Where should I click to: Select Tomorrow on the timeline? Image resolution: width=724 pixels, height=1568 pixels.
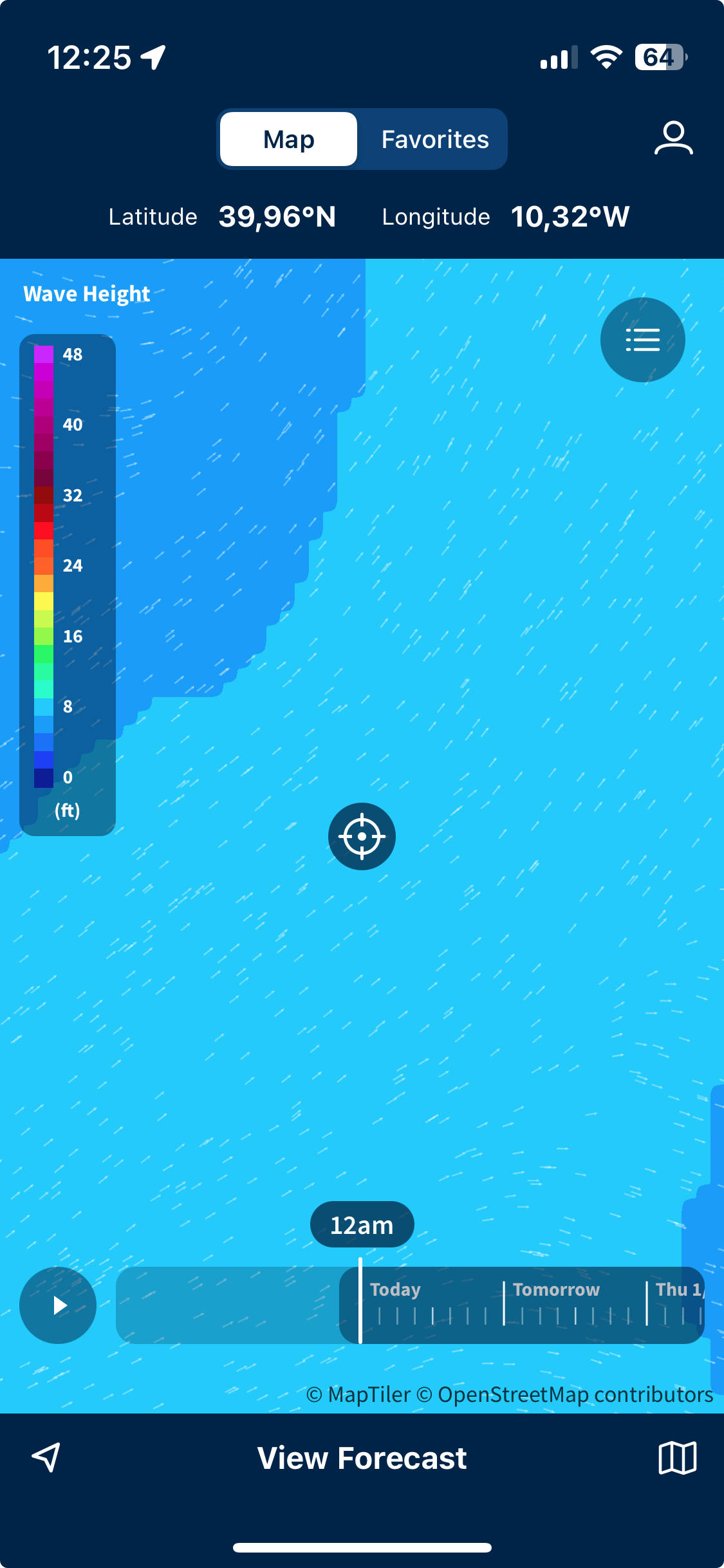tap(557, 1290)
